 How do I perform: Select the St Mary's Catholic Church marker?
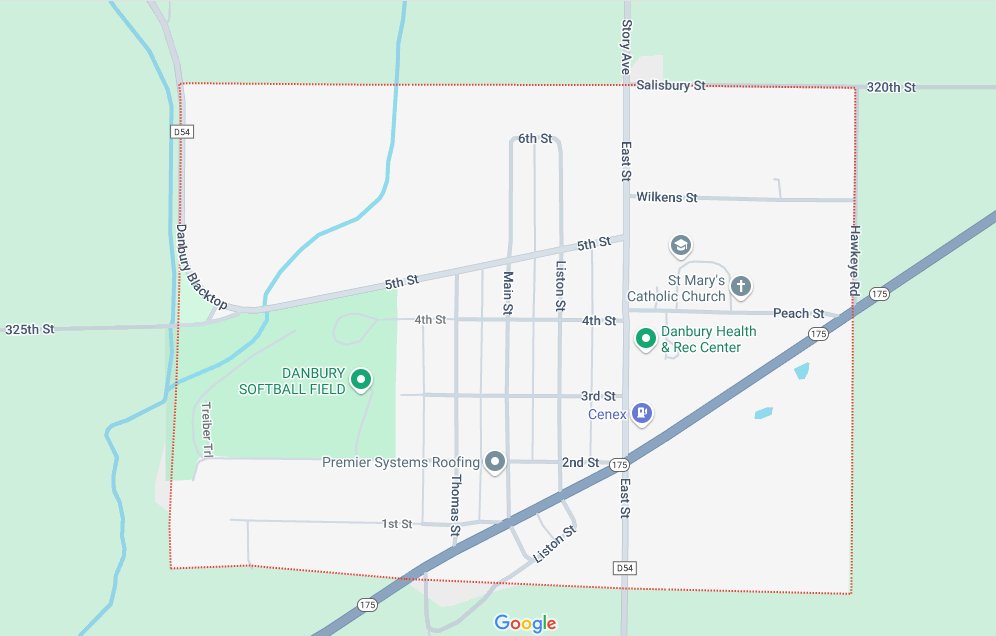[x=741, y=287]
